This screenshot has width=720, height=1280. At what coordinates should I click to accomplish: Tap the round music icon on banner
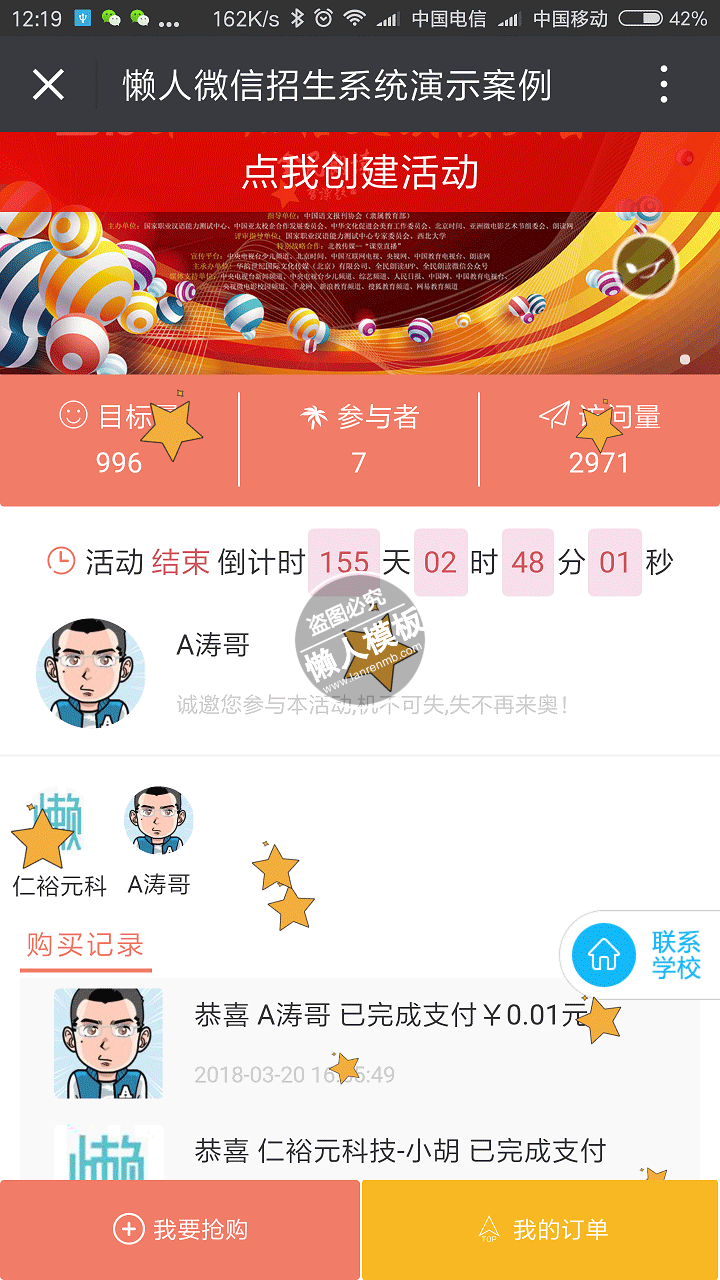click(x=645, y=265)
